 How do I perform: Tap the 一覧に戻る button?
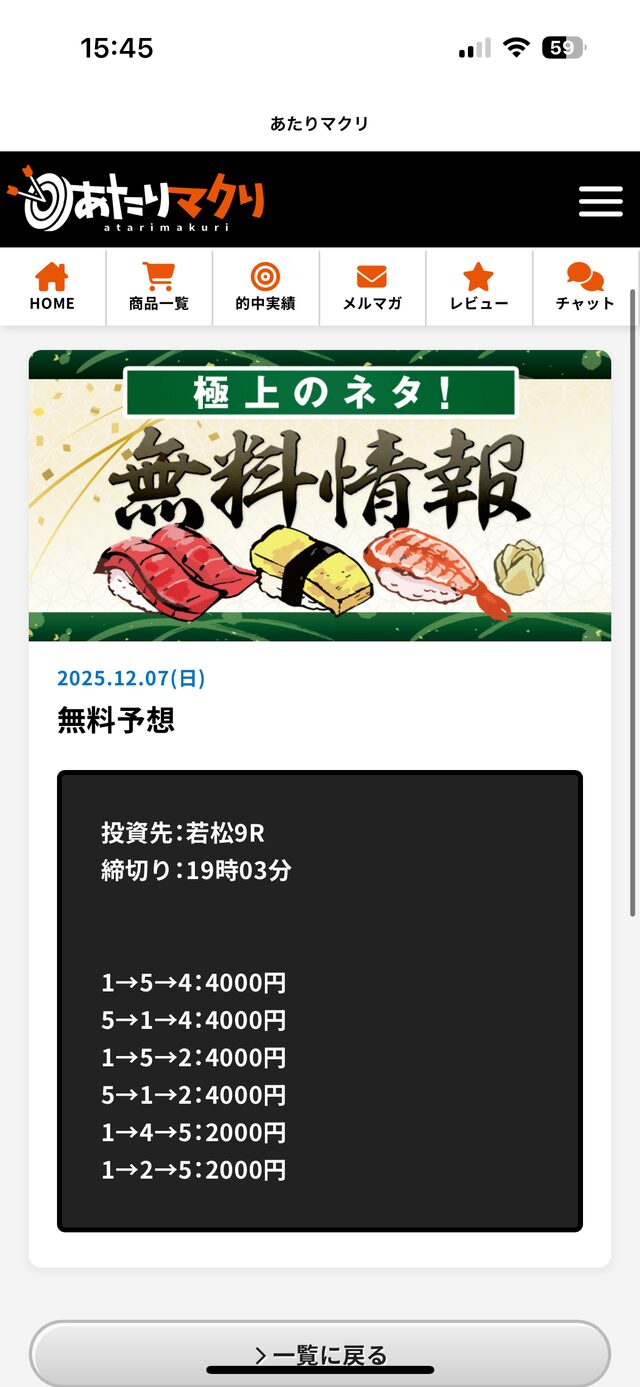click(x=320, y=1354)
